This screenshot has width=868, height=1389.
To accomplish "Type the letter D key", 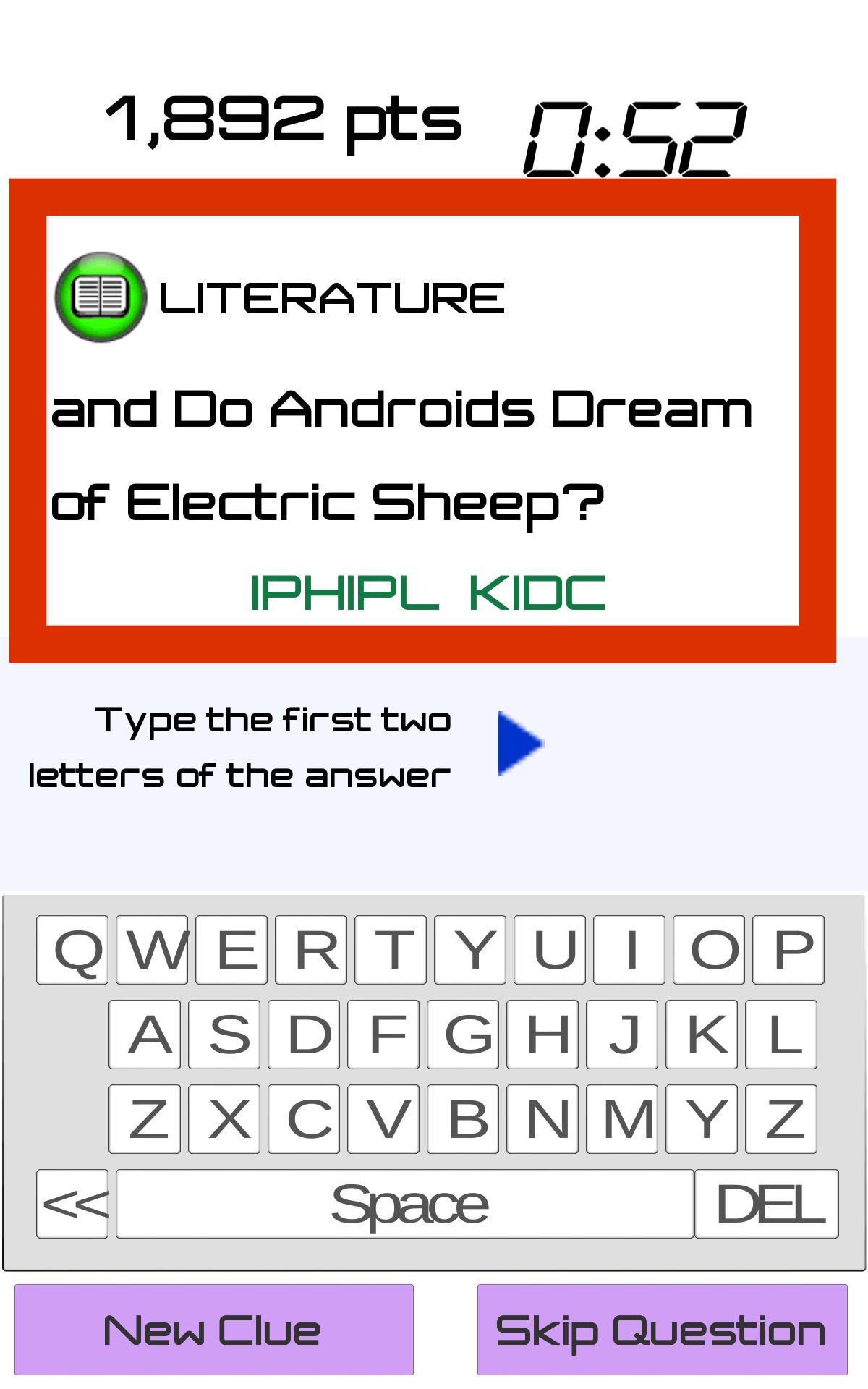I will (304, 1034).
